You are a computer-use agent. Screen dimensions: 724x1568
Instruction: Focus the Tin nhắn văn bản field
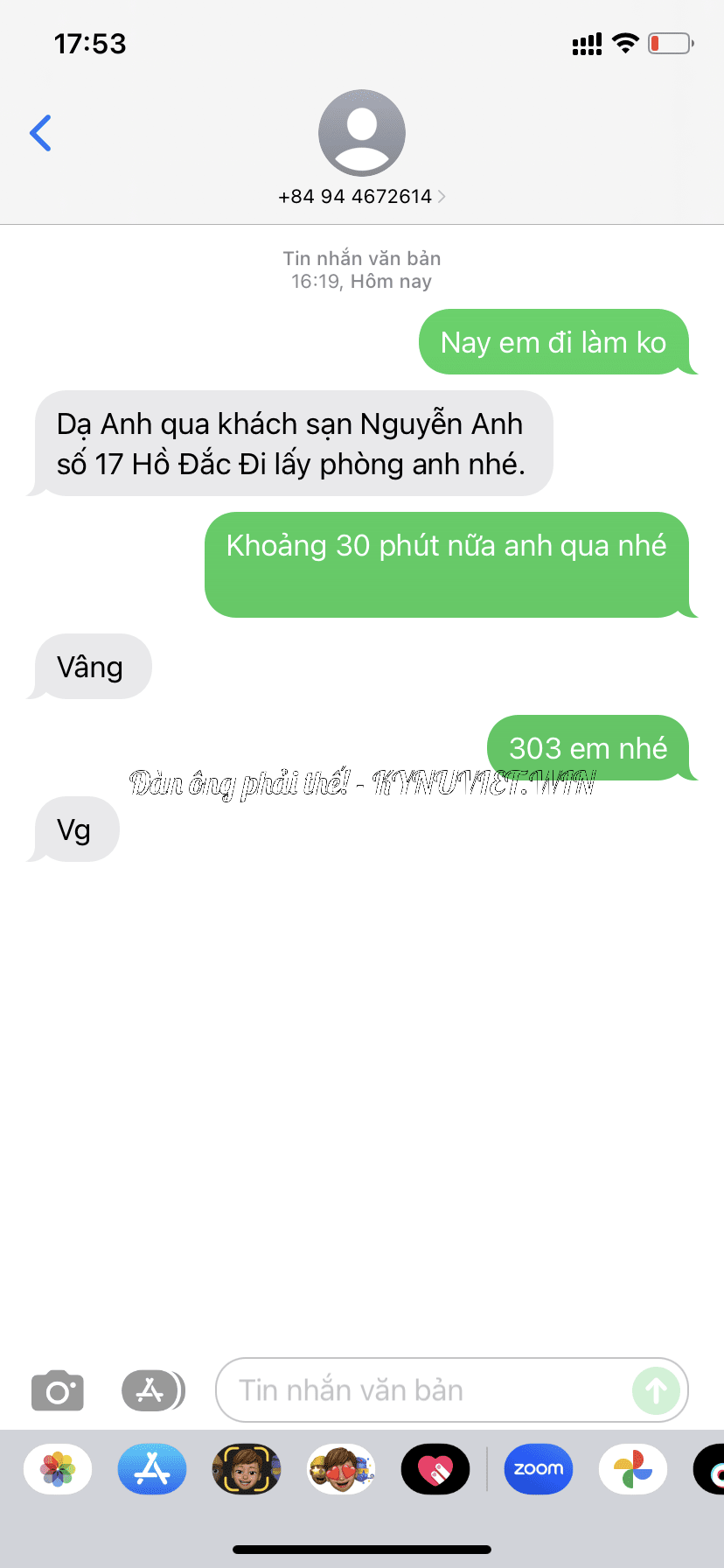[422, 1389]
